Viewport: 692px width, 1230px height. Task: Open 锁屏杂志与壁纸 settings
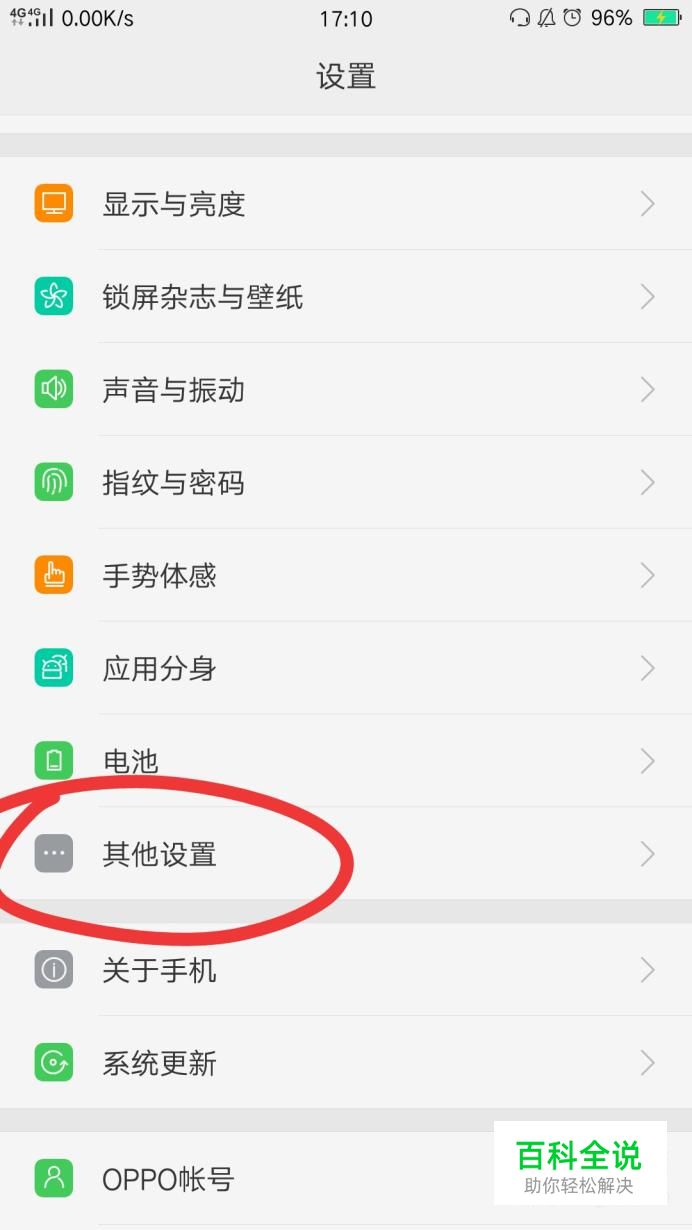(346, 297)
